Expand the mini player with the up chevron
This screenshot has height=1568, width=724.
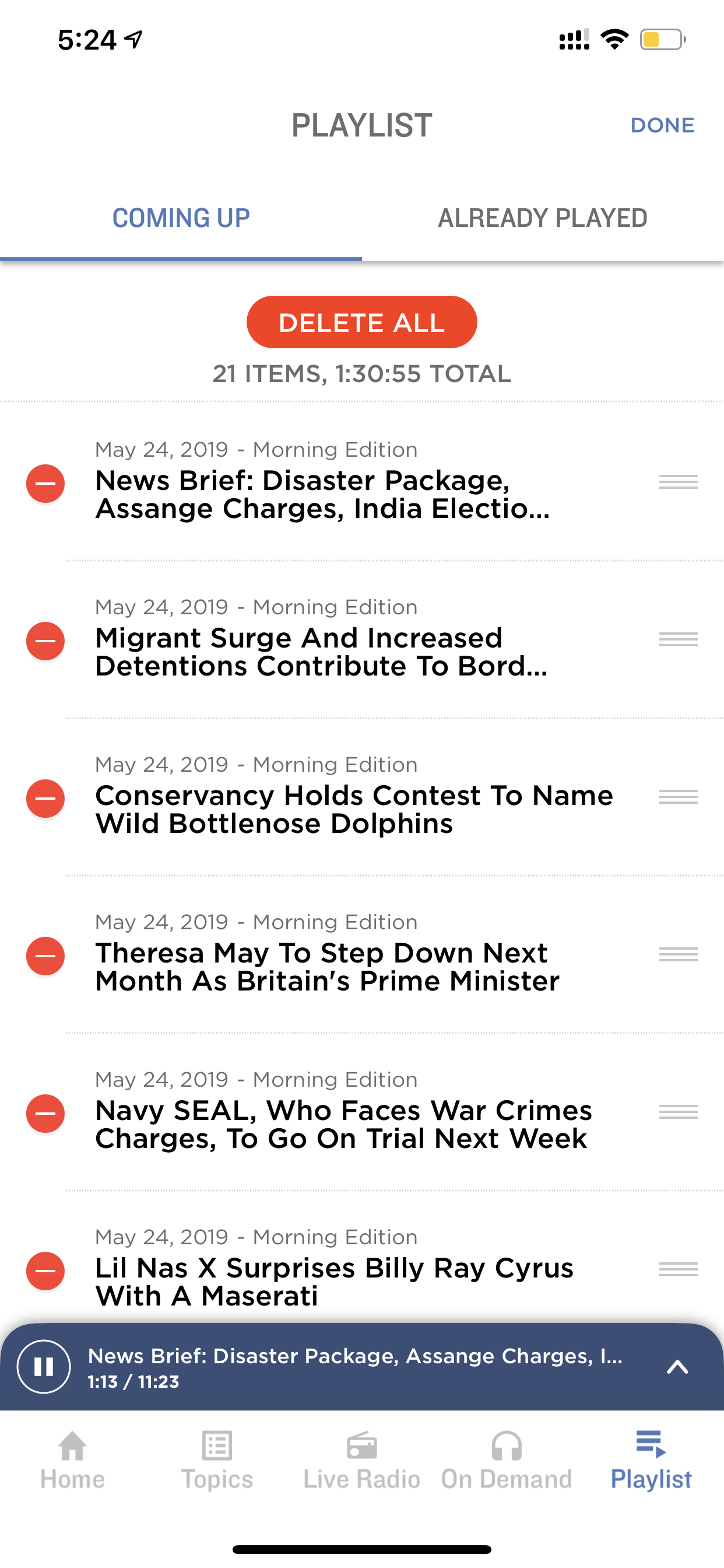pos(677,1367)
